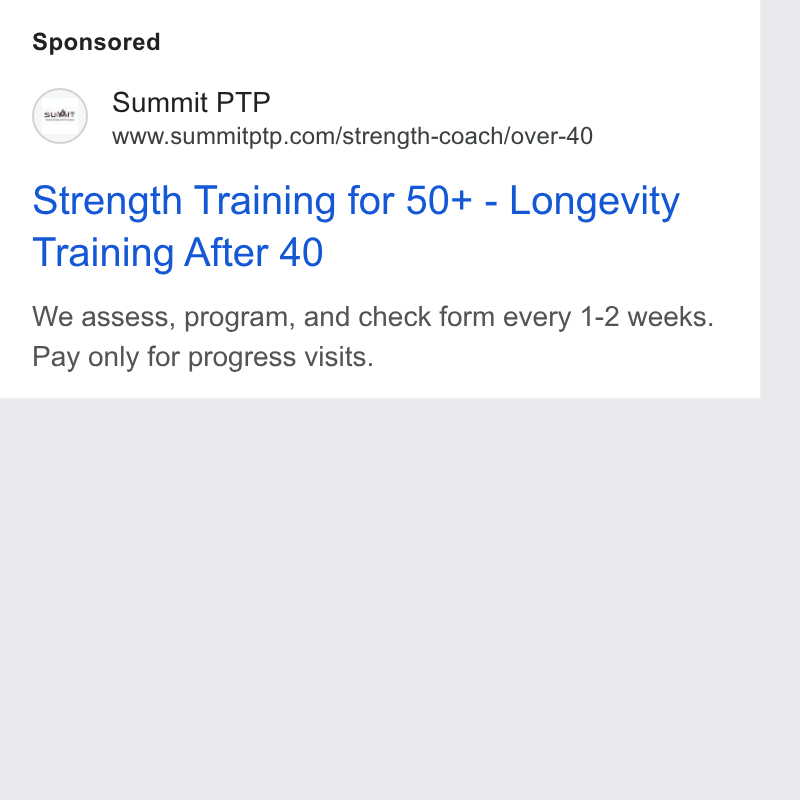Image resolution: width=800 pixels, height=800 pixels.
Task: Tap the Summit PTP site URL
Action: click(352, 136)
